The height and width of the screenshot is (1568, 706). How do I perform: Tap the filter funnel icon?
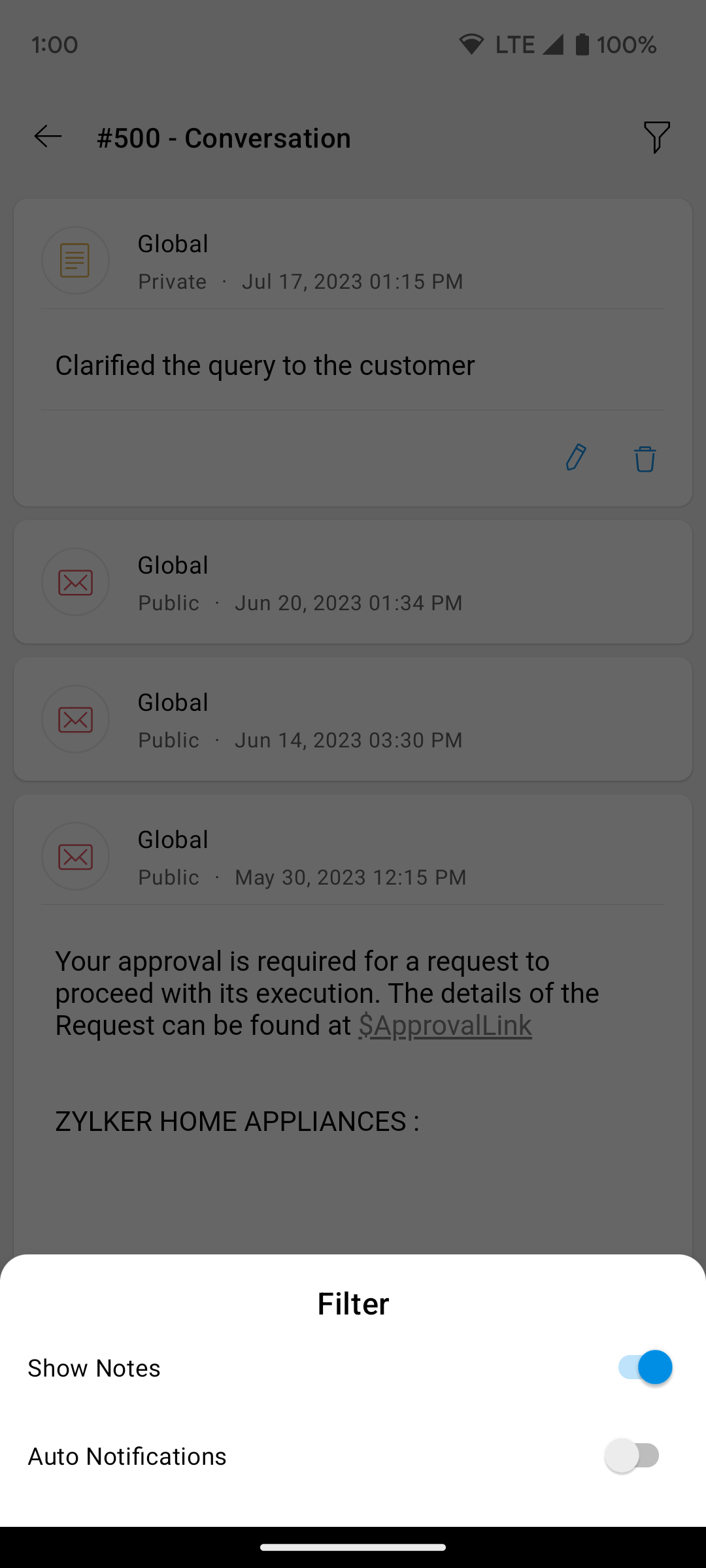tap(656, 137)
